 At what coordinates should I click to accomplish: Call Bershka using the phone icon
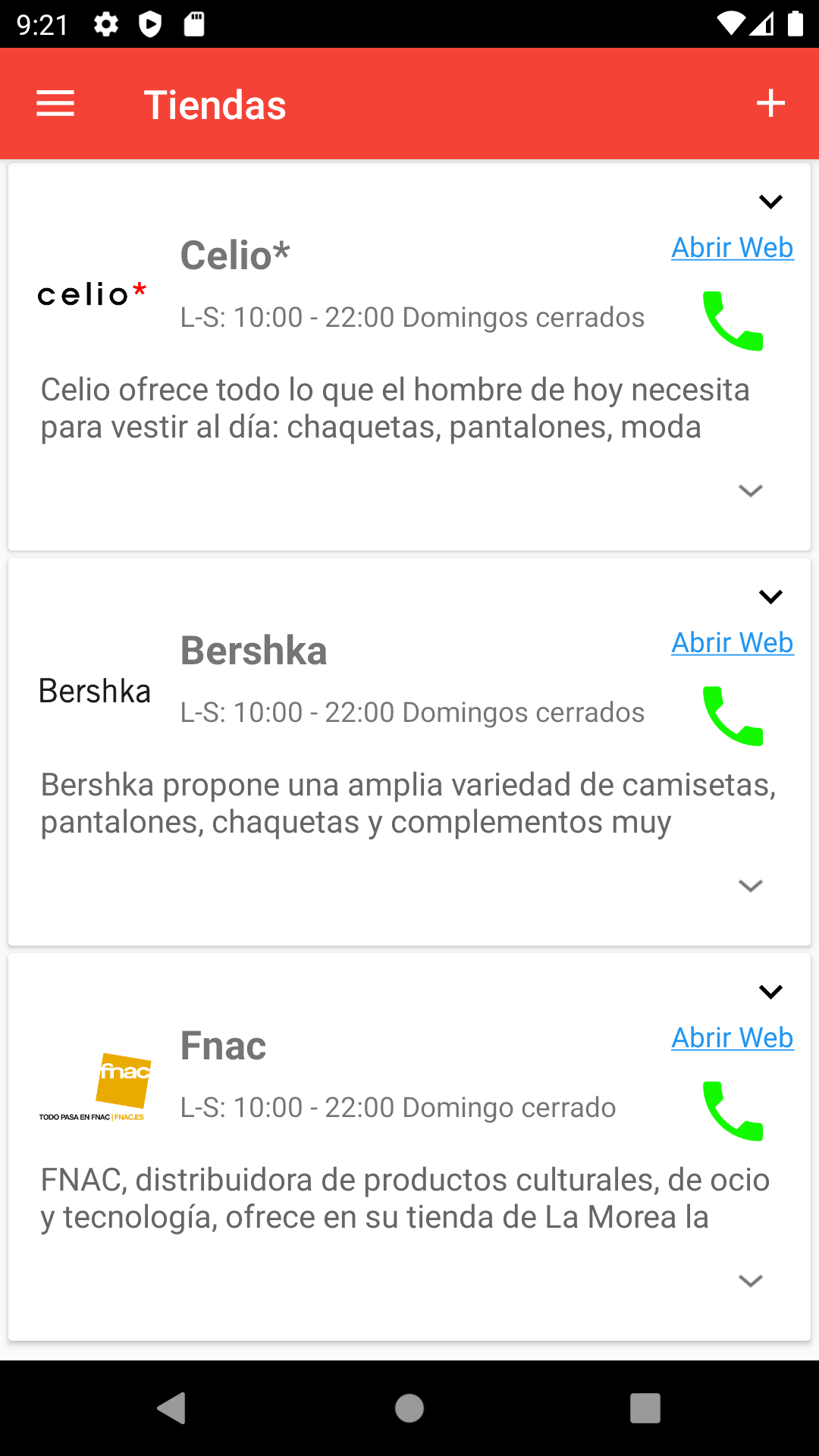coord(733,716)
